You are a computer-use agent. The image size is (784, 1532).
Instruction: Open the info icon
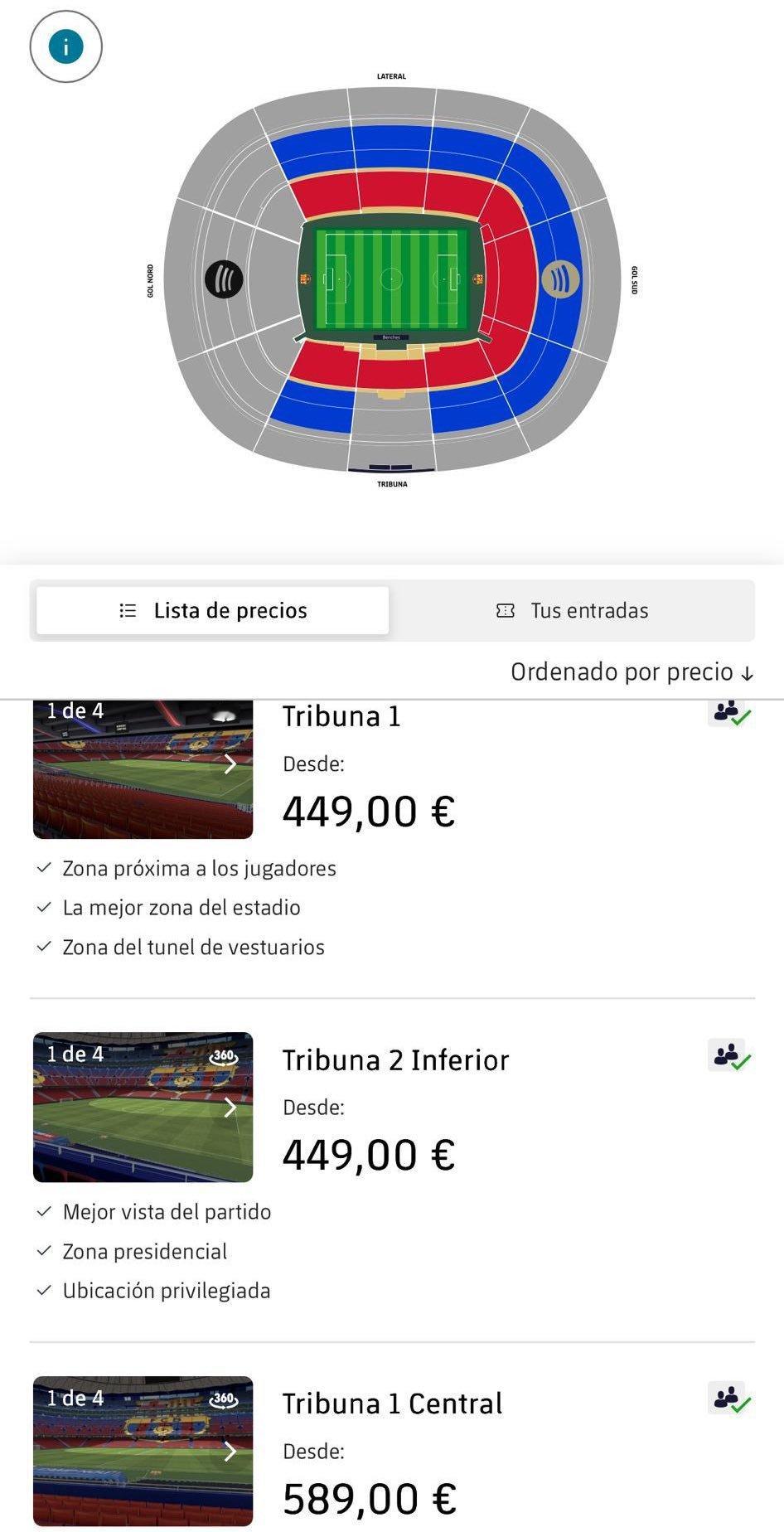click(x=65, y=46)
